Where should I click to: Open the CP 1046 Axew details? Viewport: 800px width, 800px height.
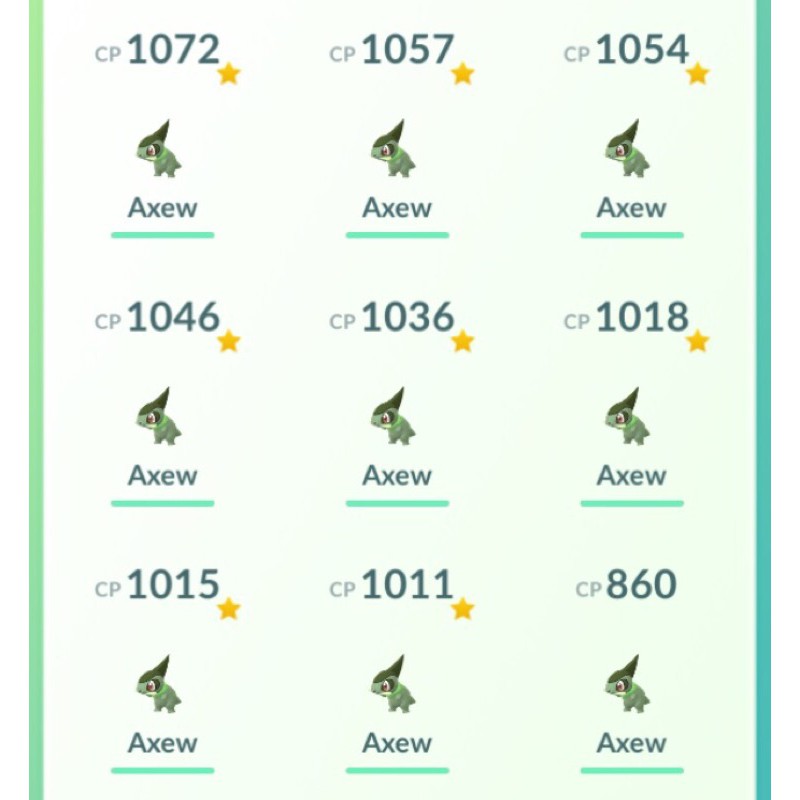pyautogui.click(x=160, y=418)
